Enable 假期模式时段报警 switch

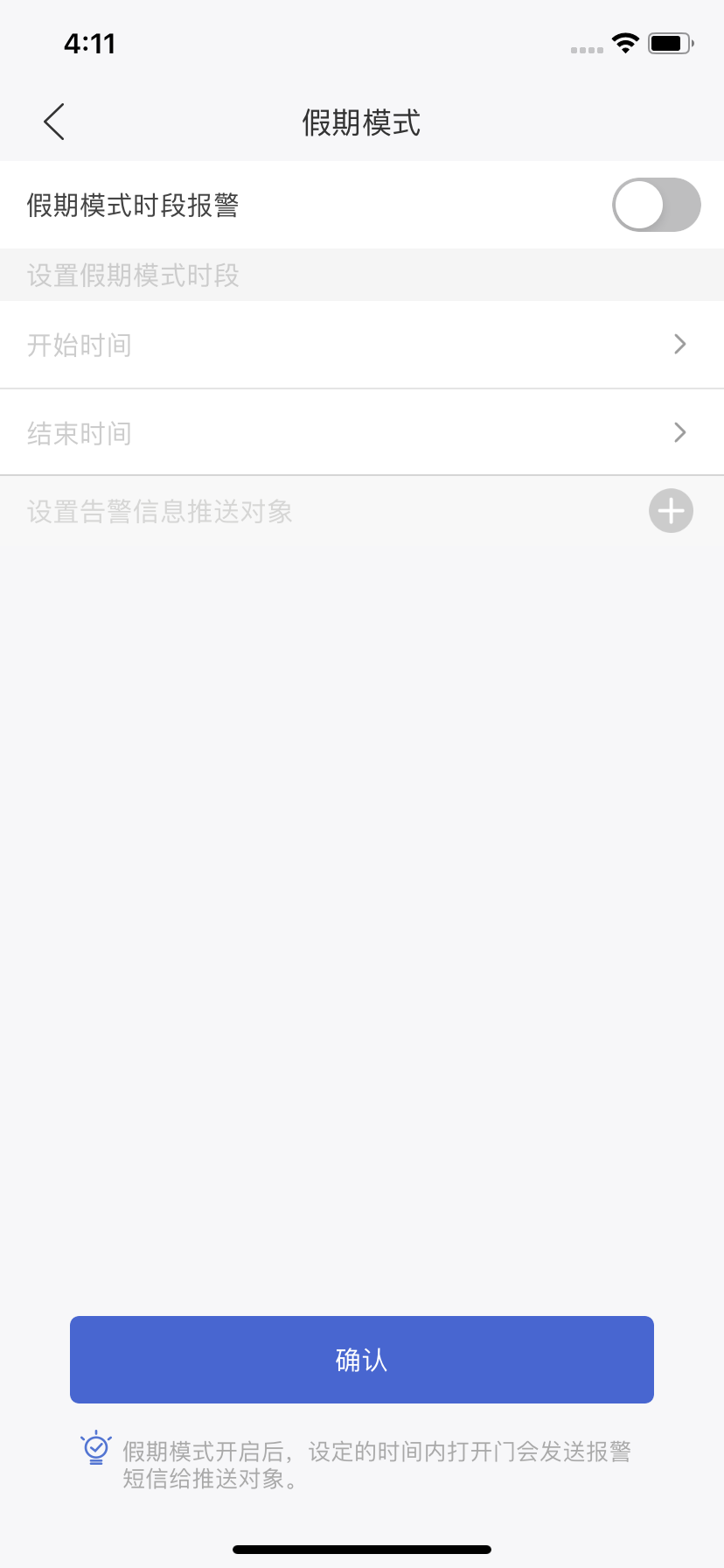(656, 205)
